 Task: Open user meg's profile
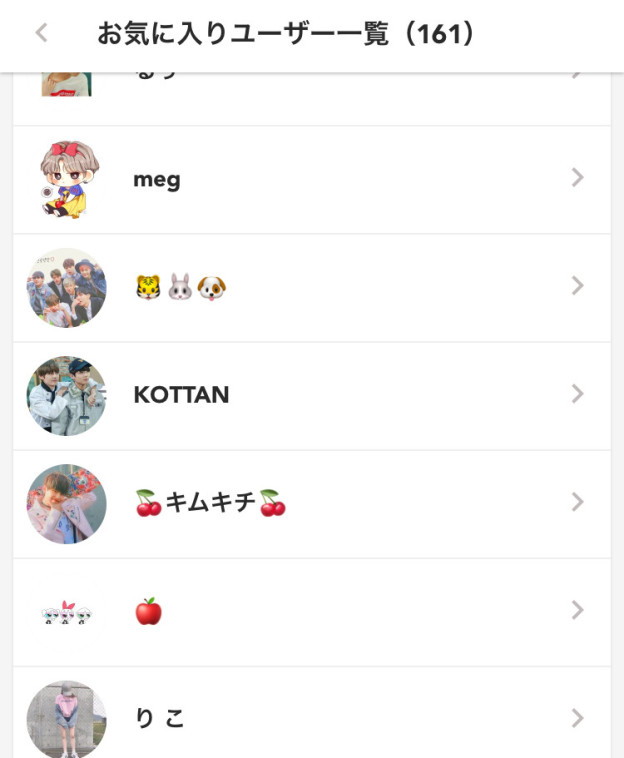pos(310,180)
